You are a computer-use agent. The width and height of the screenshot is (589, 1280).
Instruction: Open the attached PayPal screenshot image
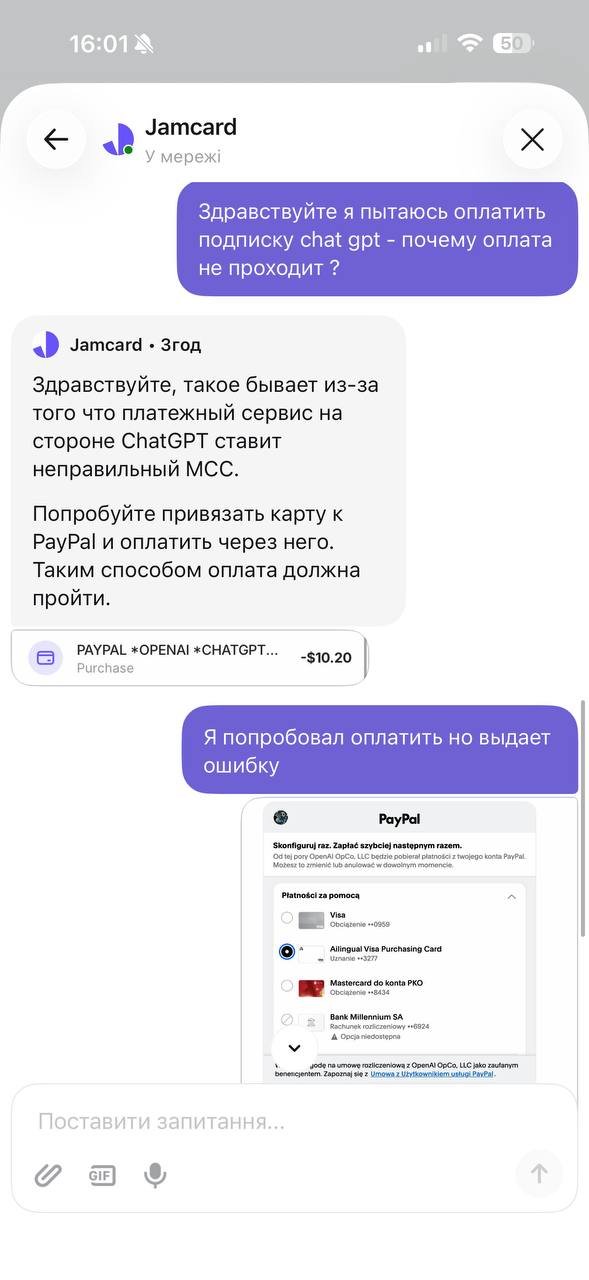(x=409, y=940)
